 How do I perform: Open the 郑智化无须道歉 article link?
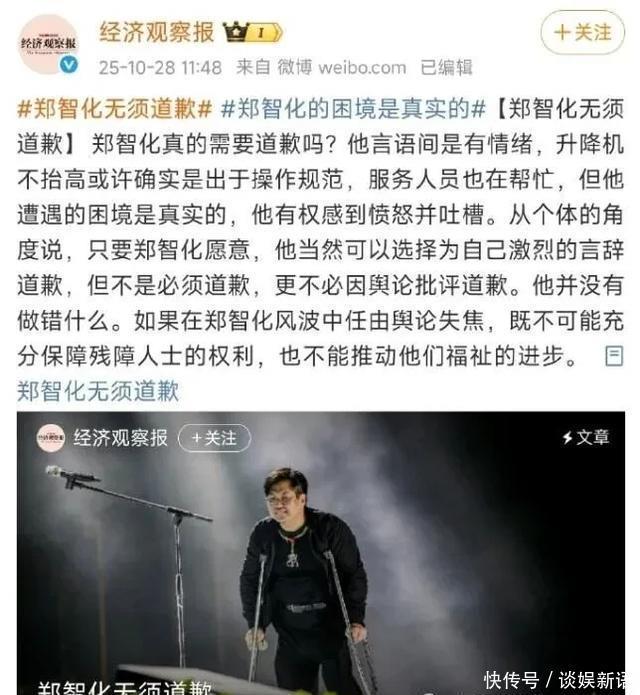[x=98, y=391]
